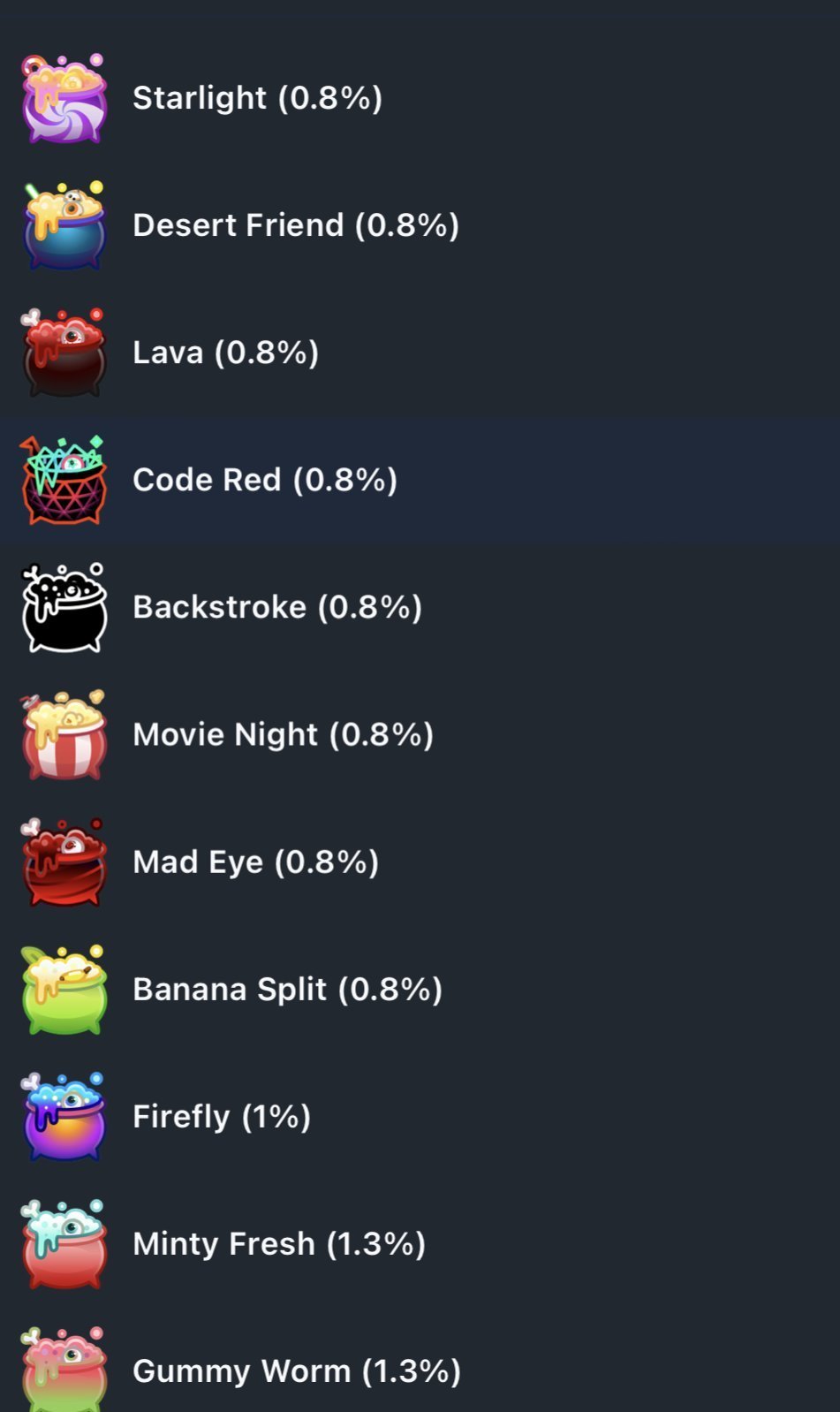Tap the highlighted Code Red row

[x=264, y=480]
